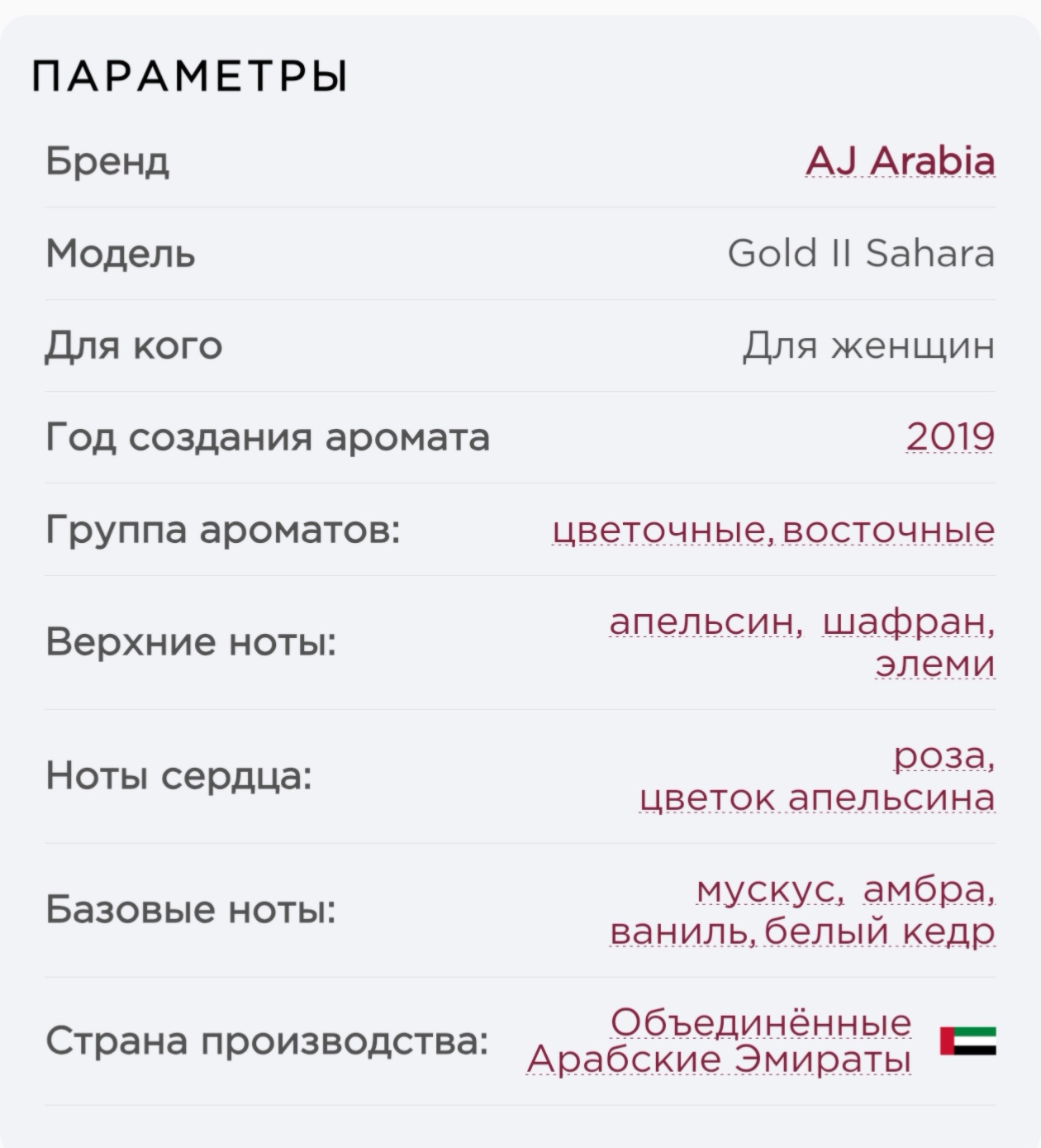Screen dimensions: 1041x1148
Task: Open the восточные fragrance group link
Action: point(888,530)
